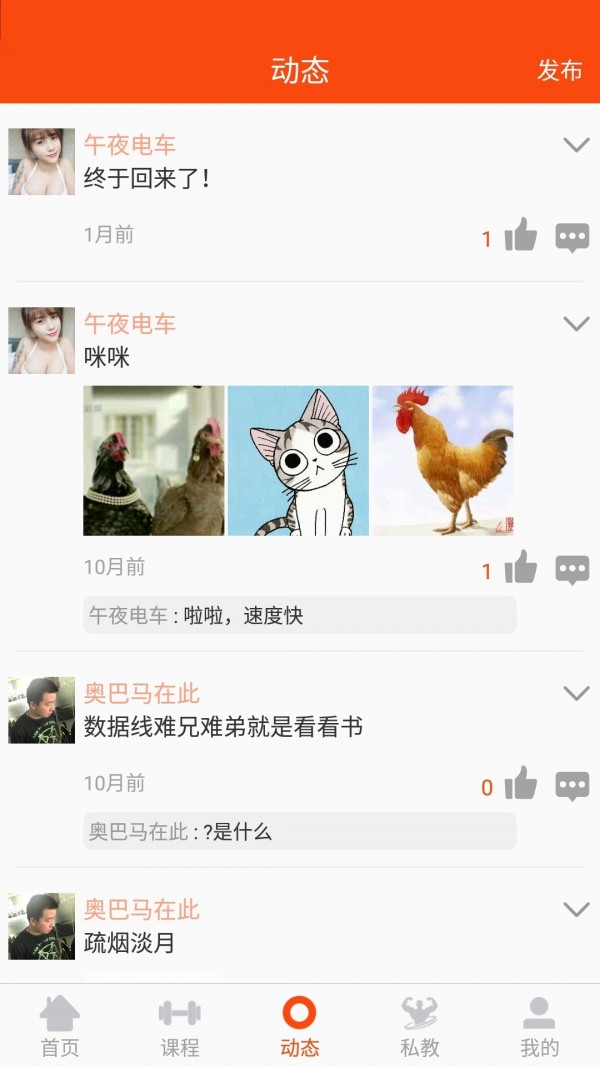Like the post 终于回来了！

(520, 236)
